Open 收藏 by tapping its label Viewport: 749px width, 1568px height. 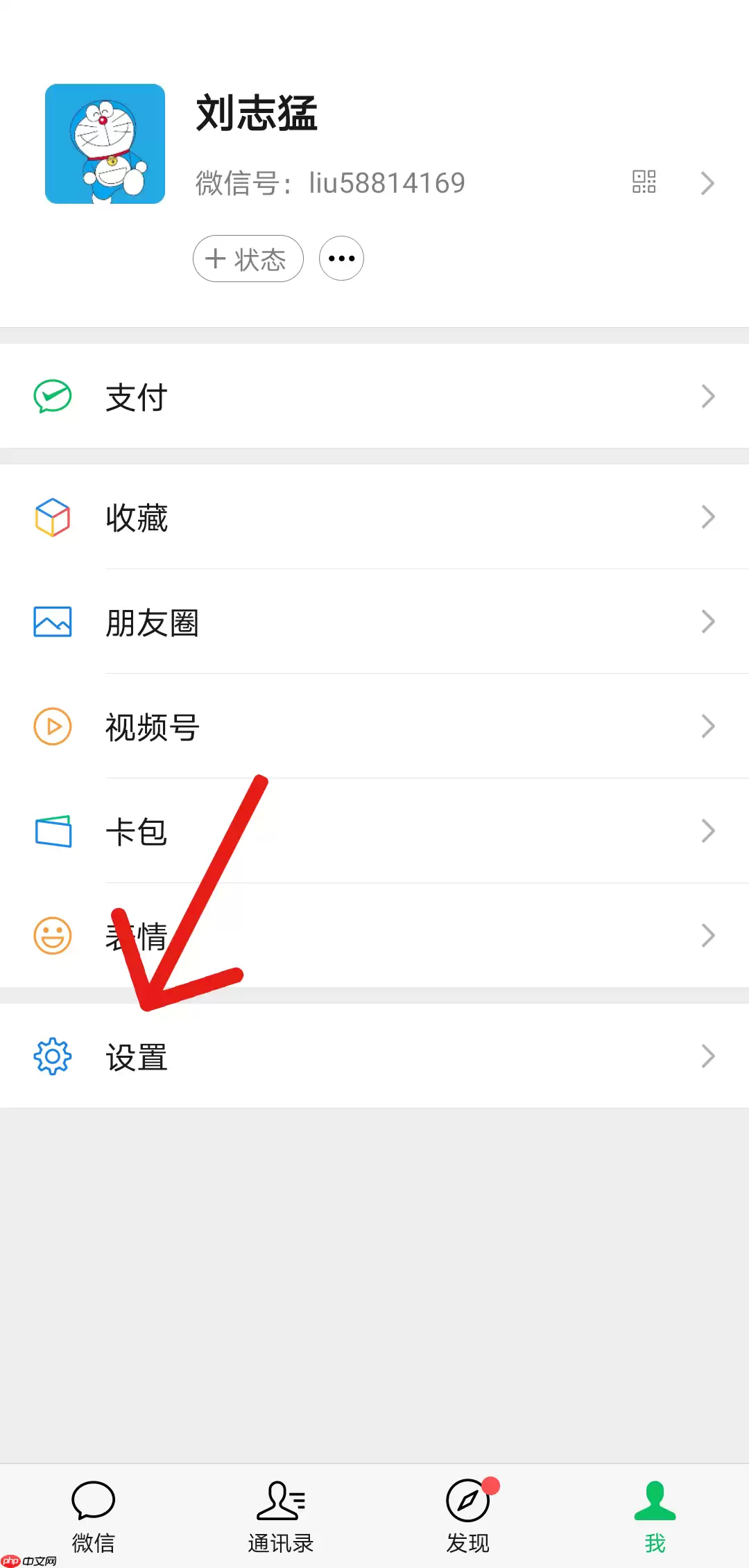point(136,519)
